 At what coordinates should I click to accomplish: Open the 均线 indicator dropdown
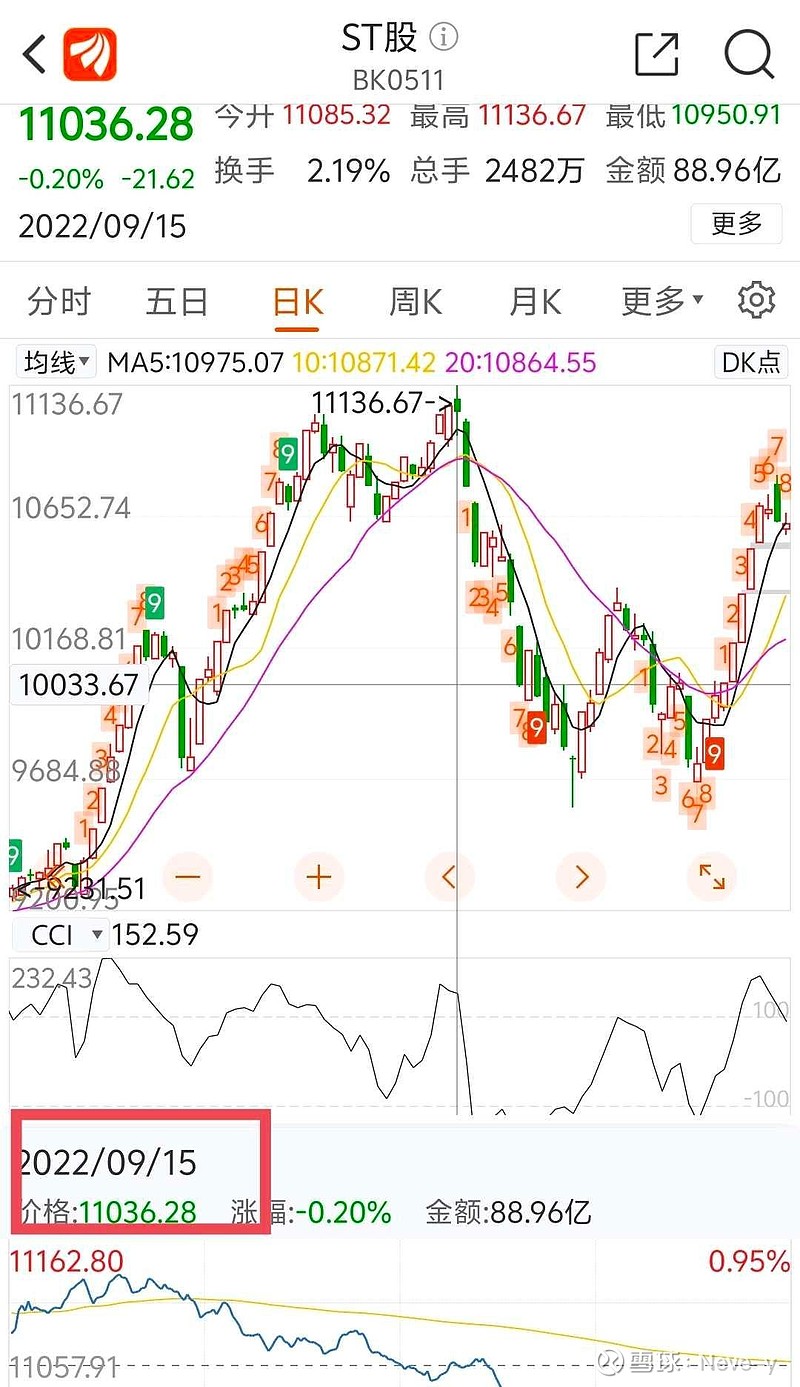[x=57, y=362]
